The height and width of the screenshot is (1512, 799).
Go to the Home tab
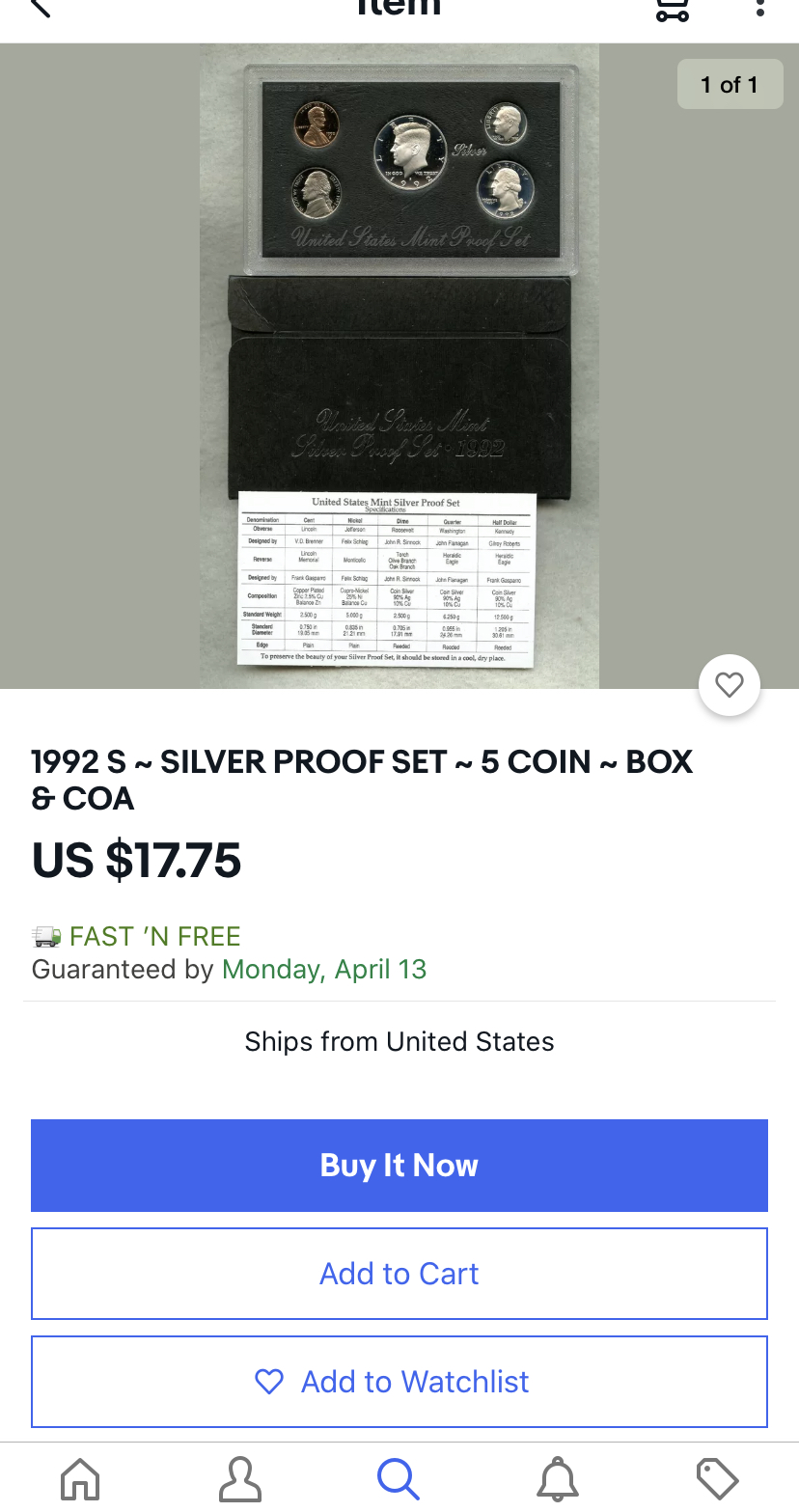tap(80, 1477)
